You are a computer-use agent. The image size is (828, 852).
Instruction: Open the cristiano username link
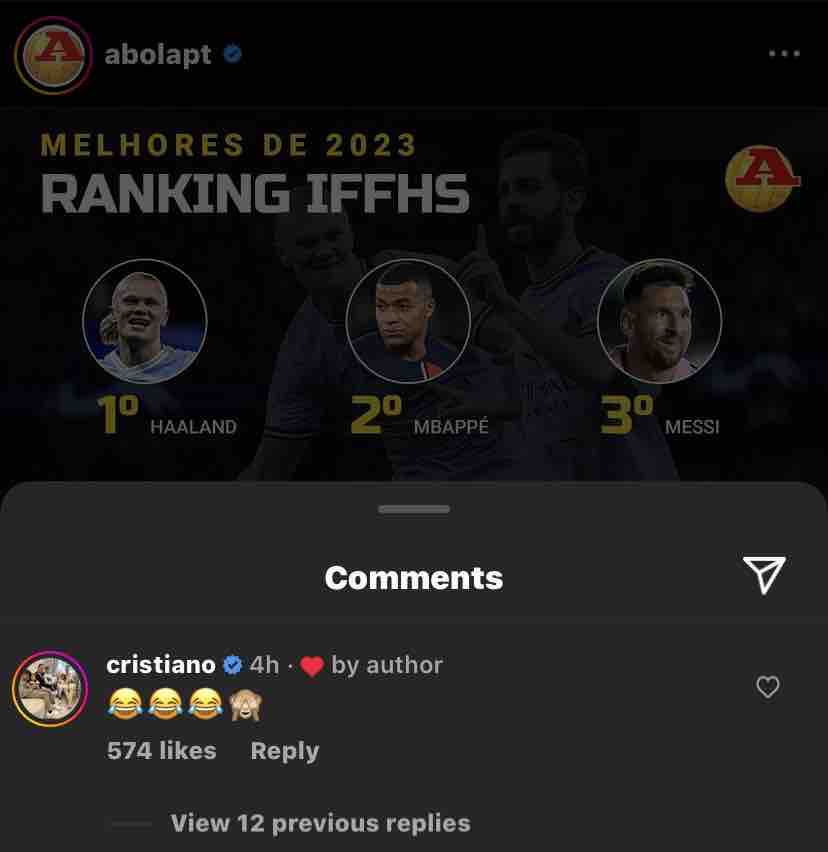pos(161,665)
